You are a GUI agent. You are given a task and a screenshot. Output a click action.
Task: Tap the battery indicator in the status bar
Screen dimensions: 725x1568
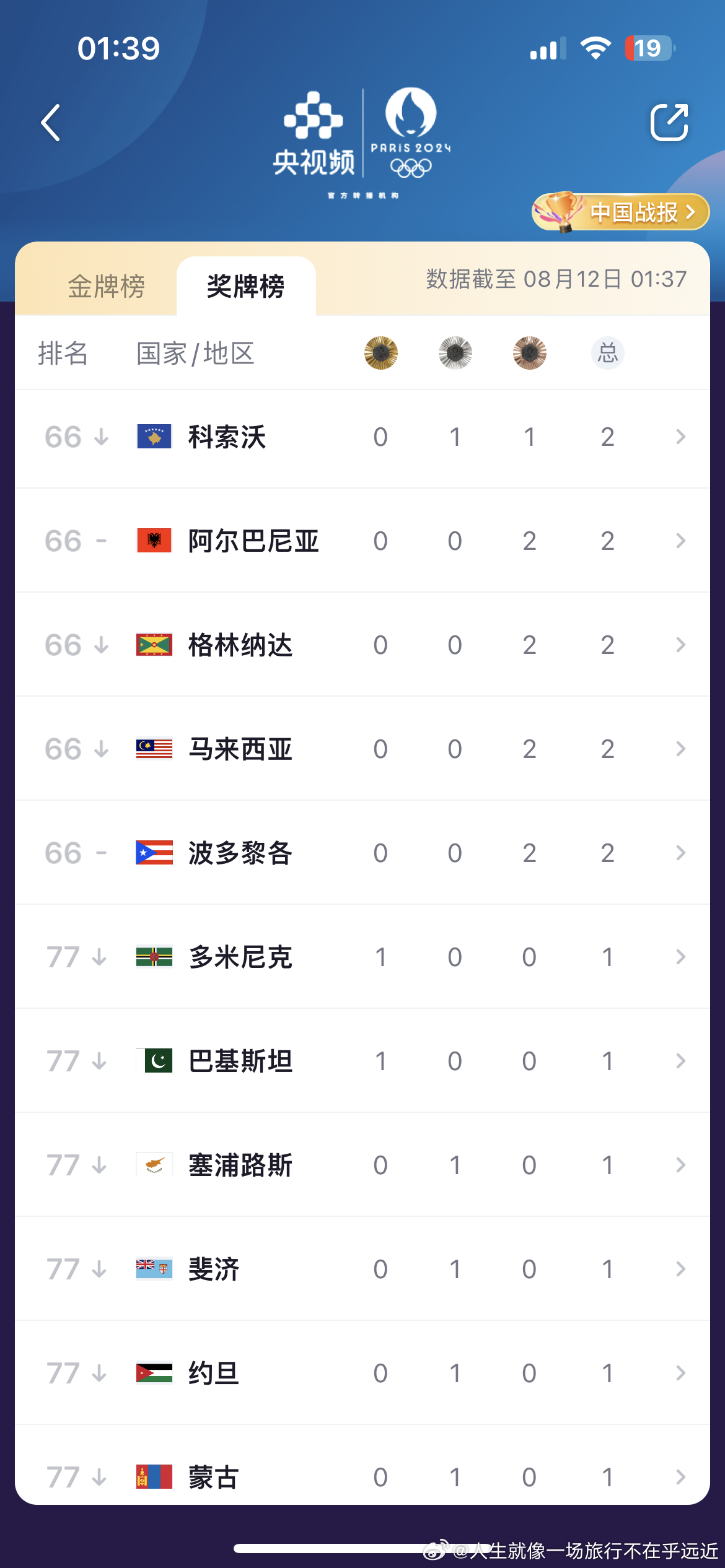(x=648, y=48)
